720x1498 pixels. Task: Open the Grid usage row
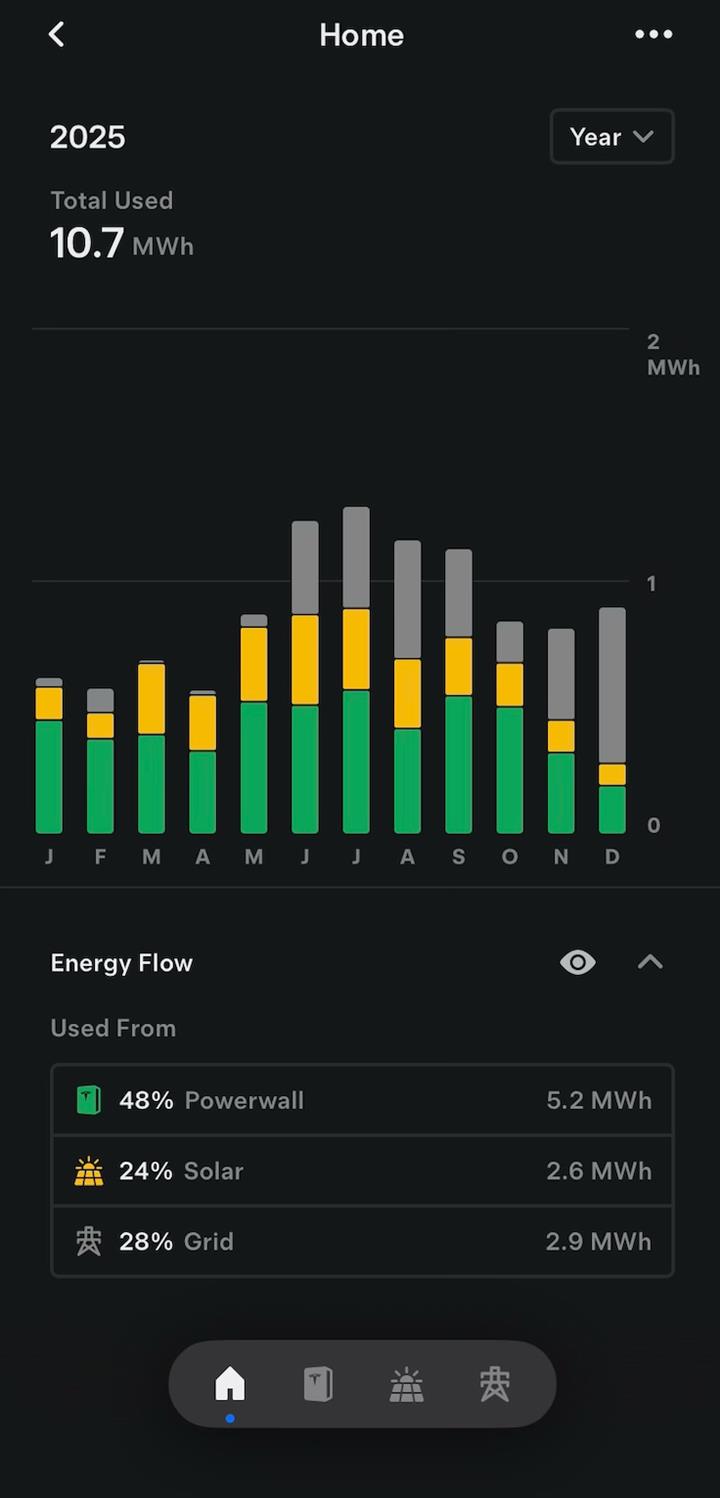(362, 1241)
